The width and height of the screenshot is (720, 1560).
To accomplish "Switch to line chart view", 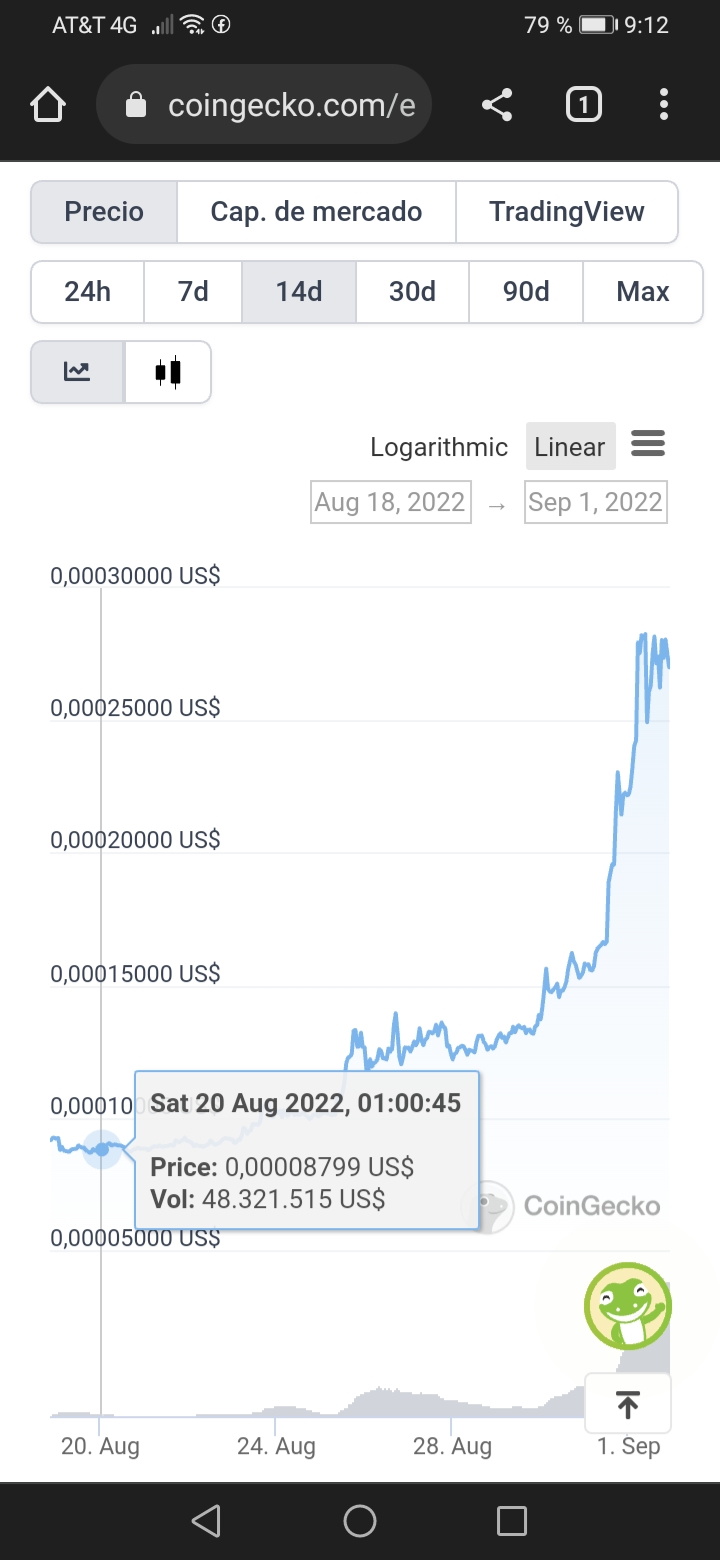I will coord(77,372).
